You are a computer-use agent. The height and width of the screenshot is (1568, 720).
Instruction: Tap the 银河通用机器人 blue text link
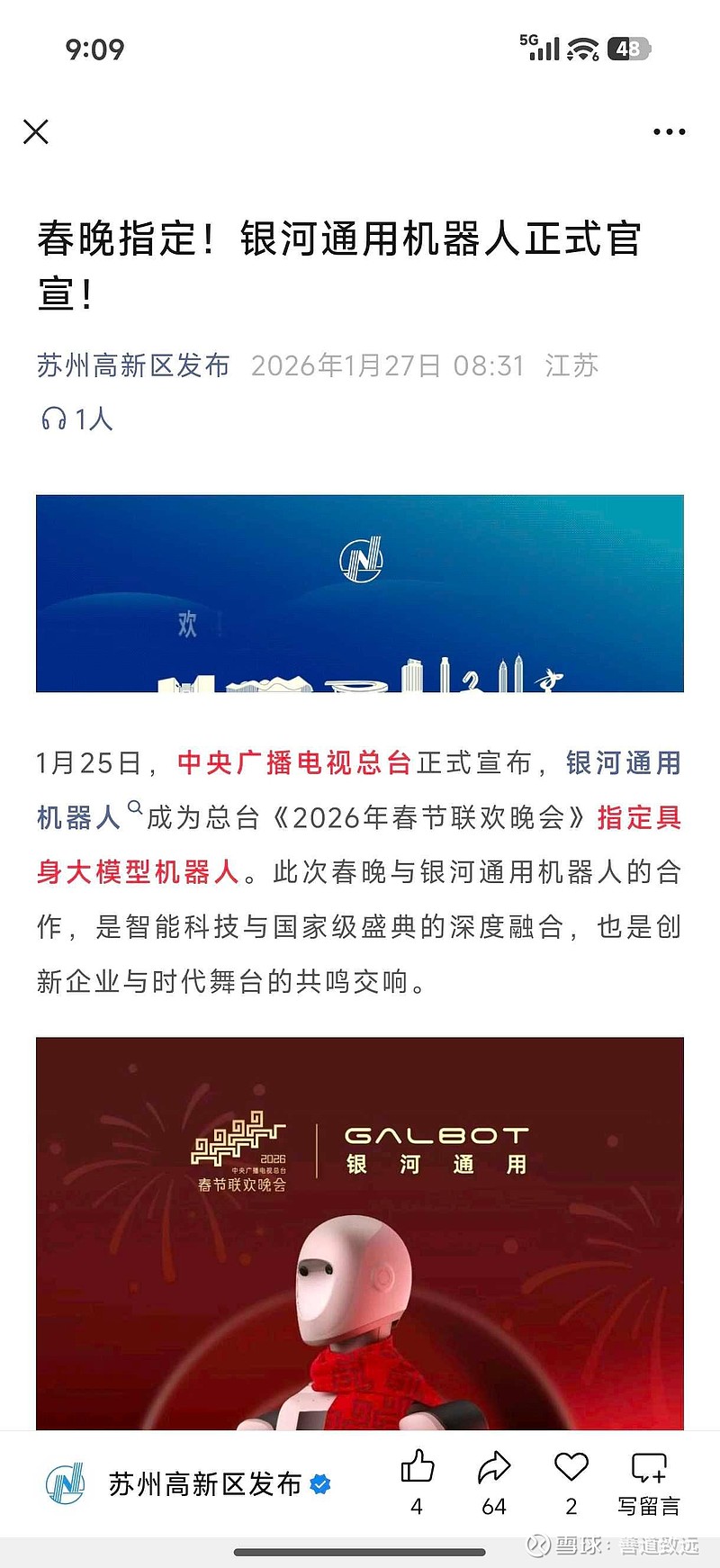(x=625, y=763)
